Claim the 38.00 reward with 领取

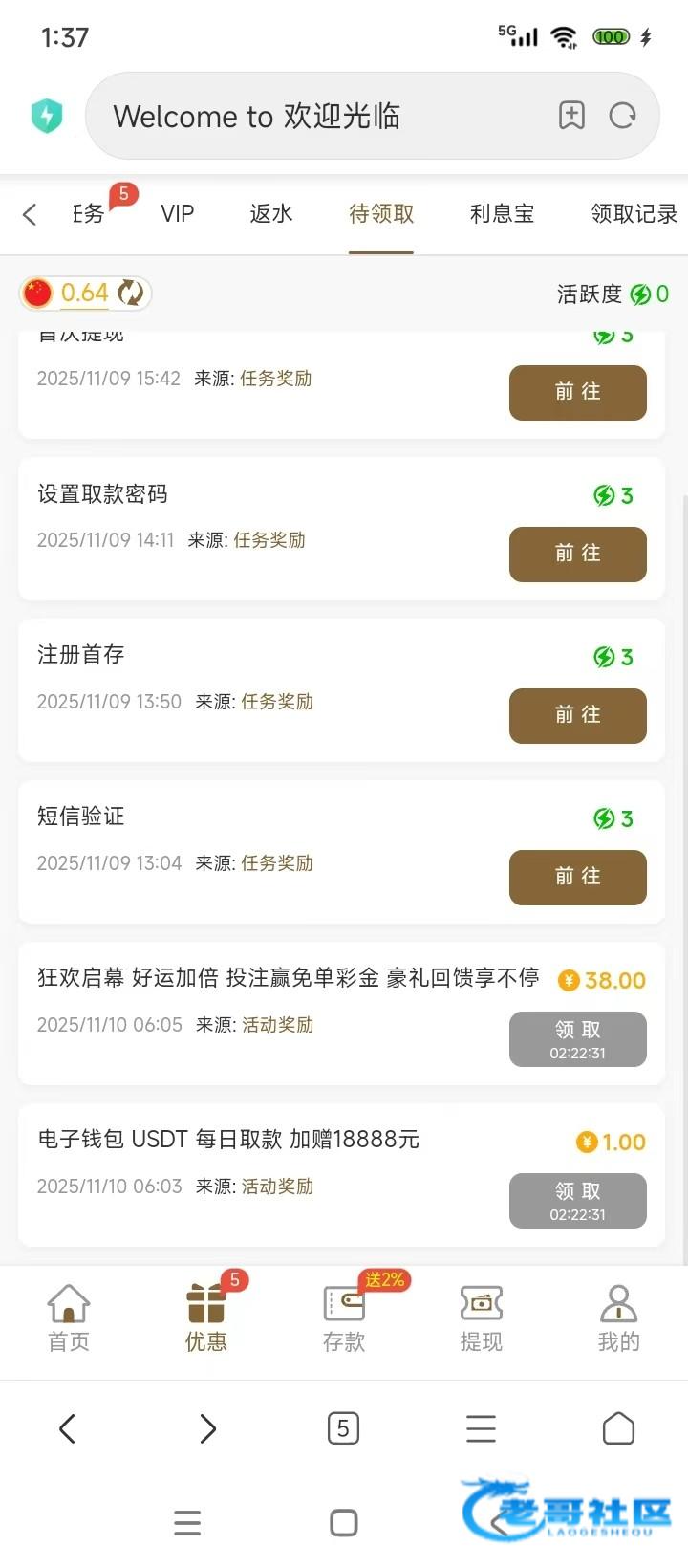pos(577,1038)
